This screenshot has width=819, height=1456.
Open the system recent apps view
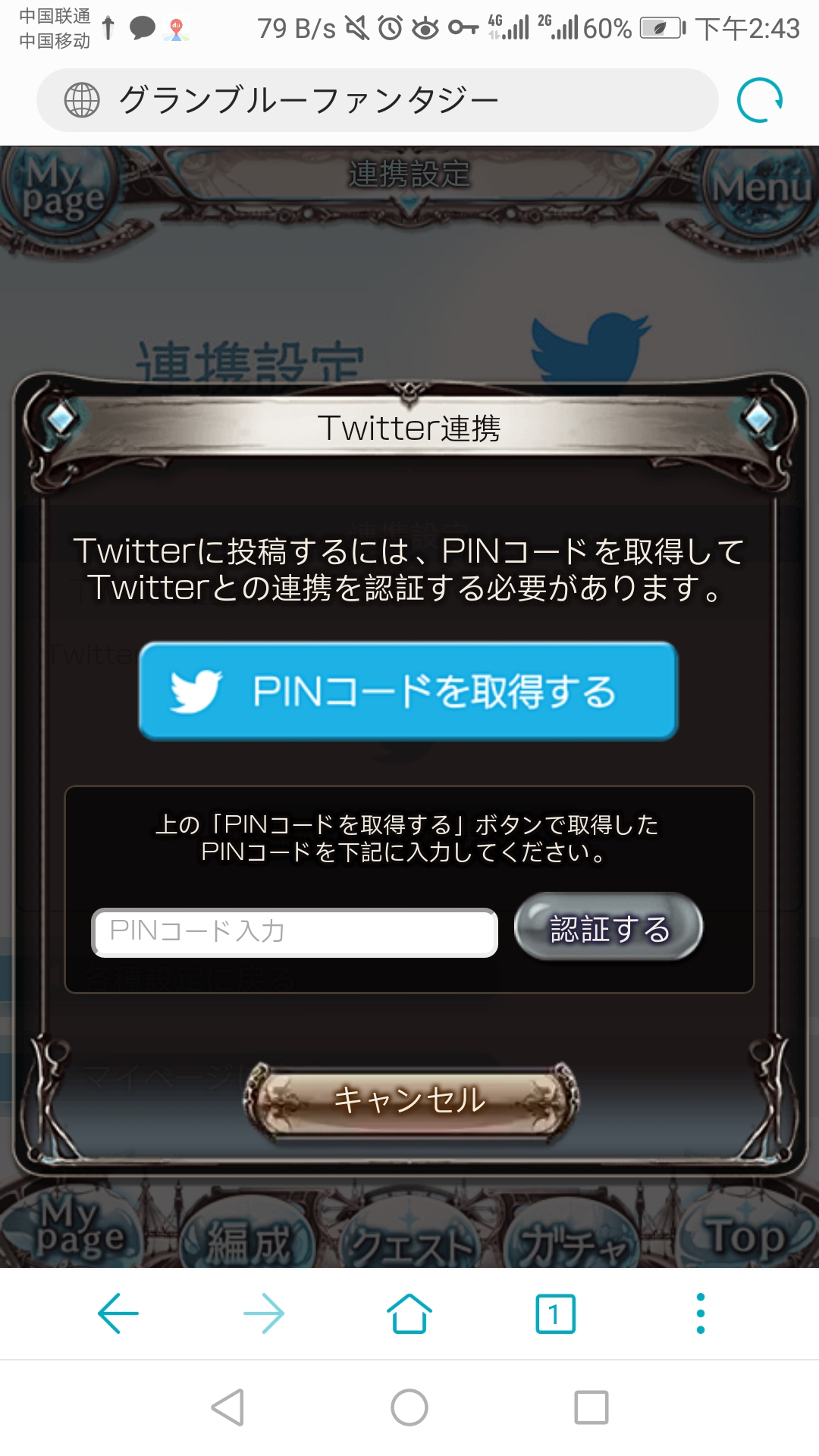point(591,1407)
